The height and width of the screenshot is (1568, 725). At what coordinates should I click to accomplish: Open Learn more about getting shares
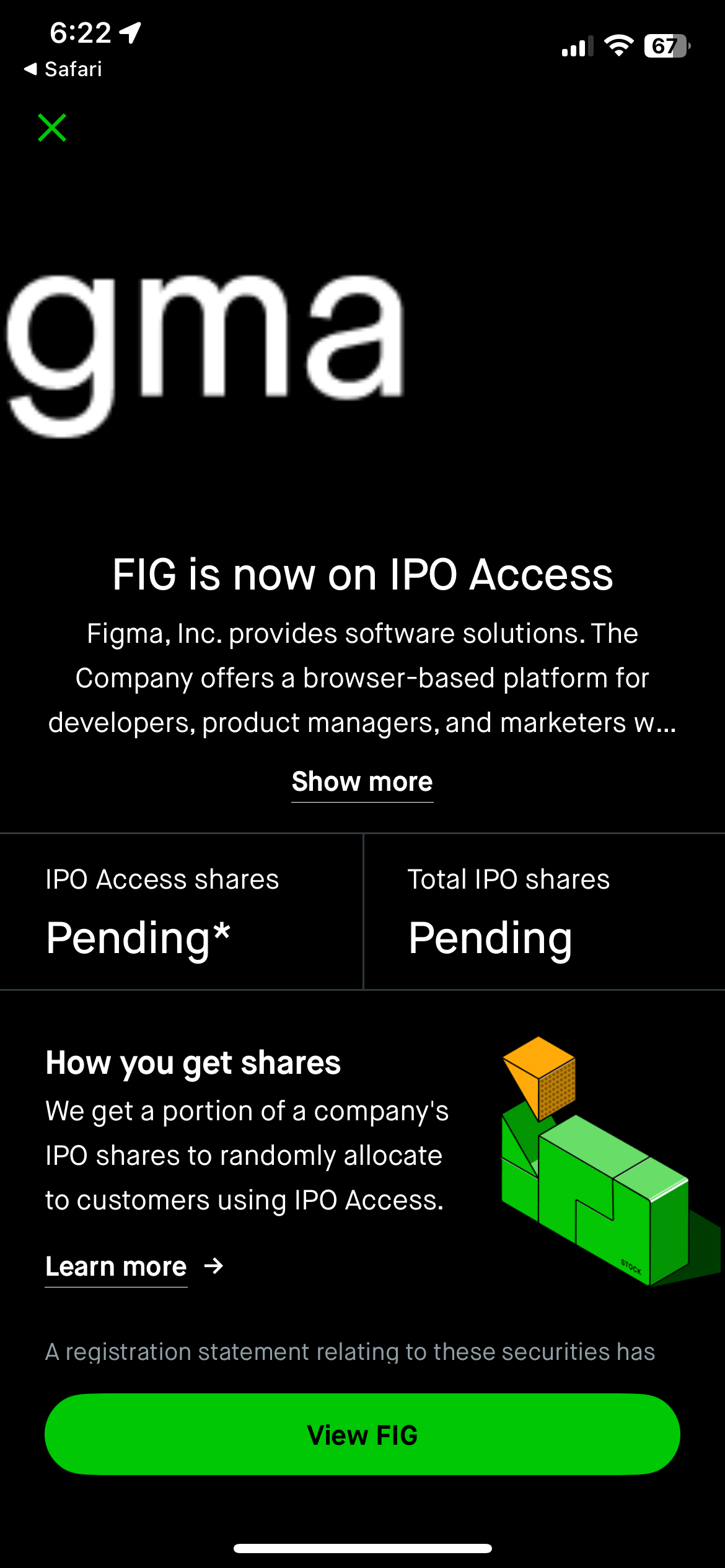[134, 1266]
